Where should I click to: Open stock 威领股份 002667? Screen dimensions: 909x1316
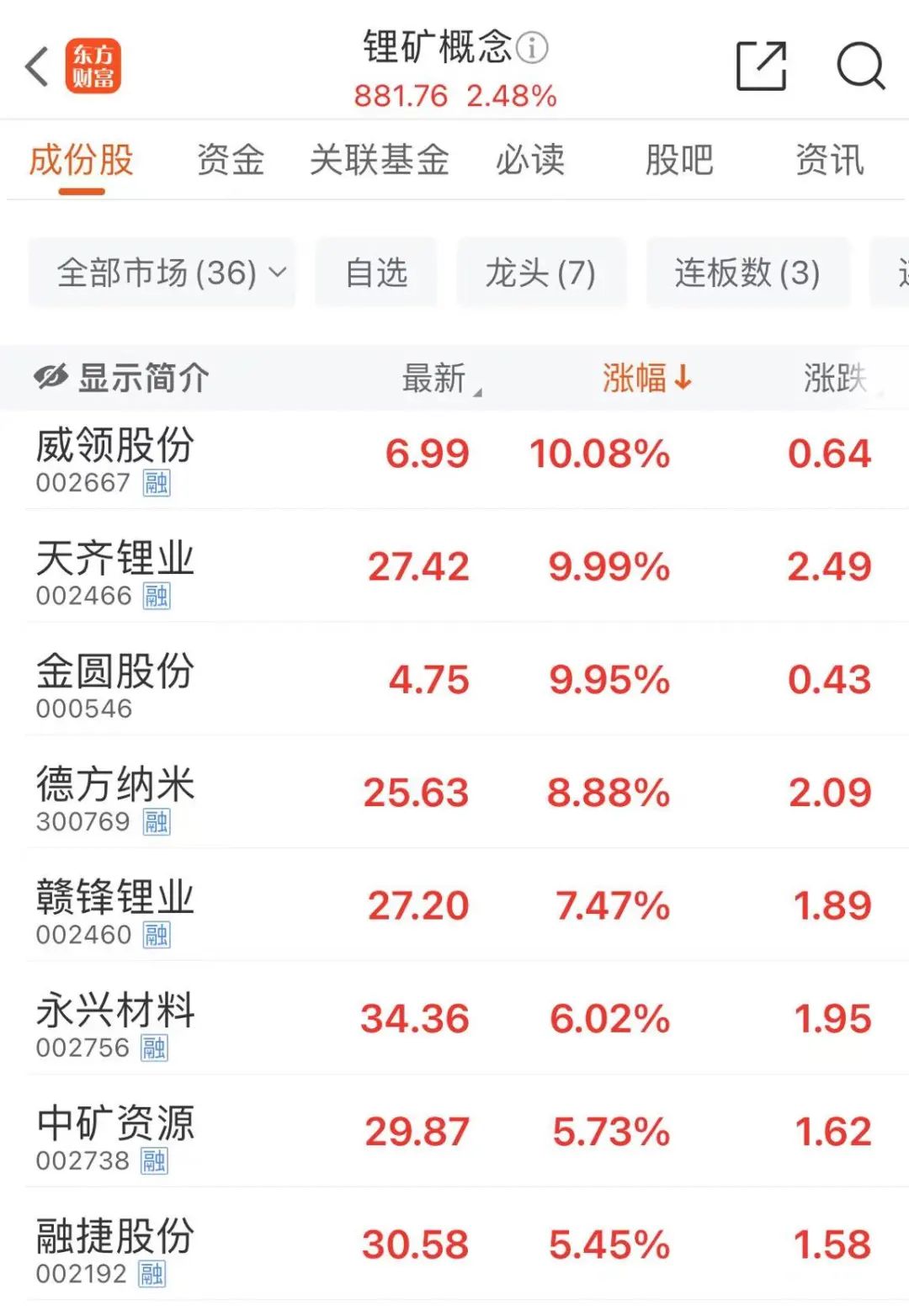click(x=115, y=459)
